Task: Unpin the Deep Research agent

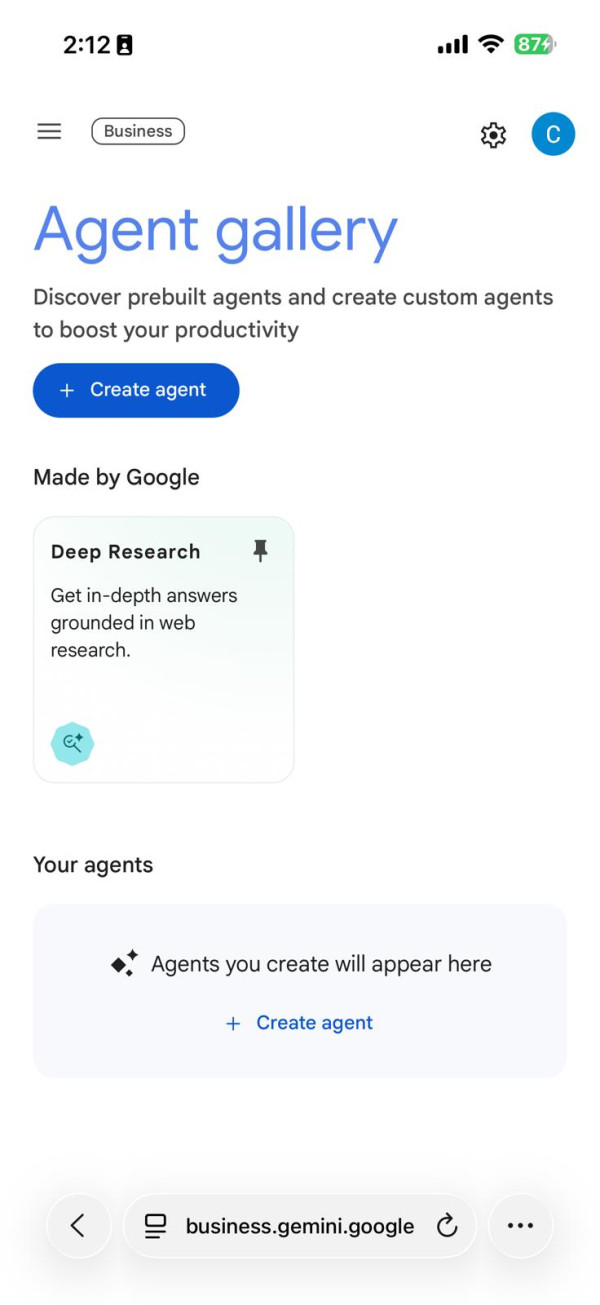Action: pos(261,551)
